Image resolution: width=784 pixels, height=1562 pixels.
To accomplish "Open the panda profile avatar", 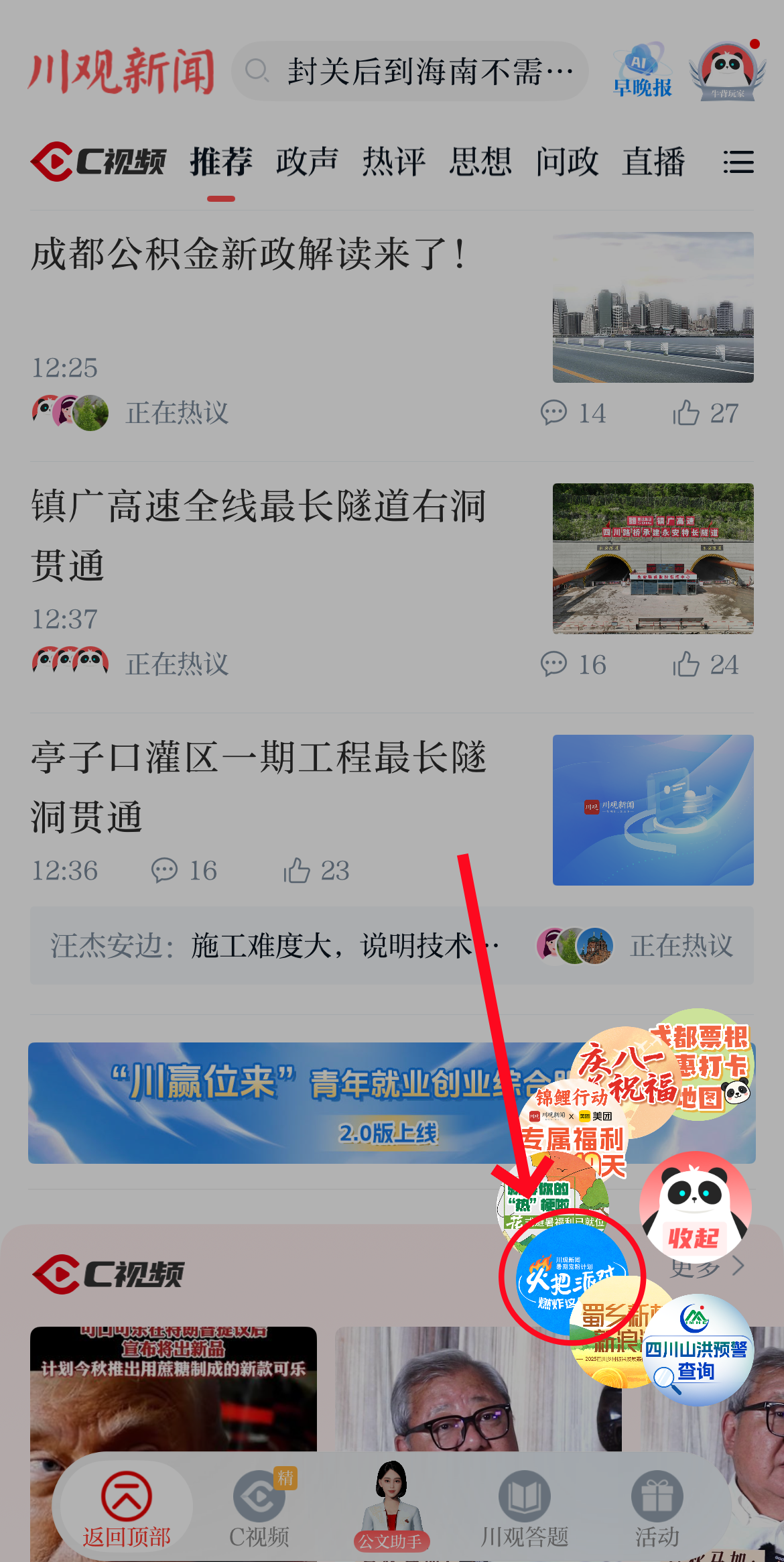I will click(727, 71).
